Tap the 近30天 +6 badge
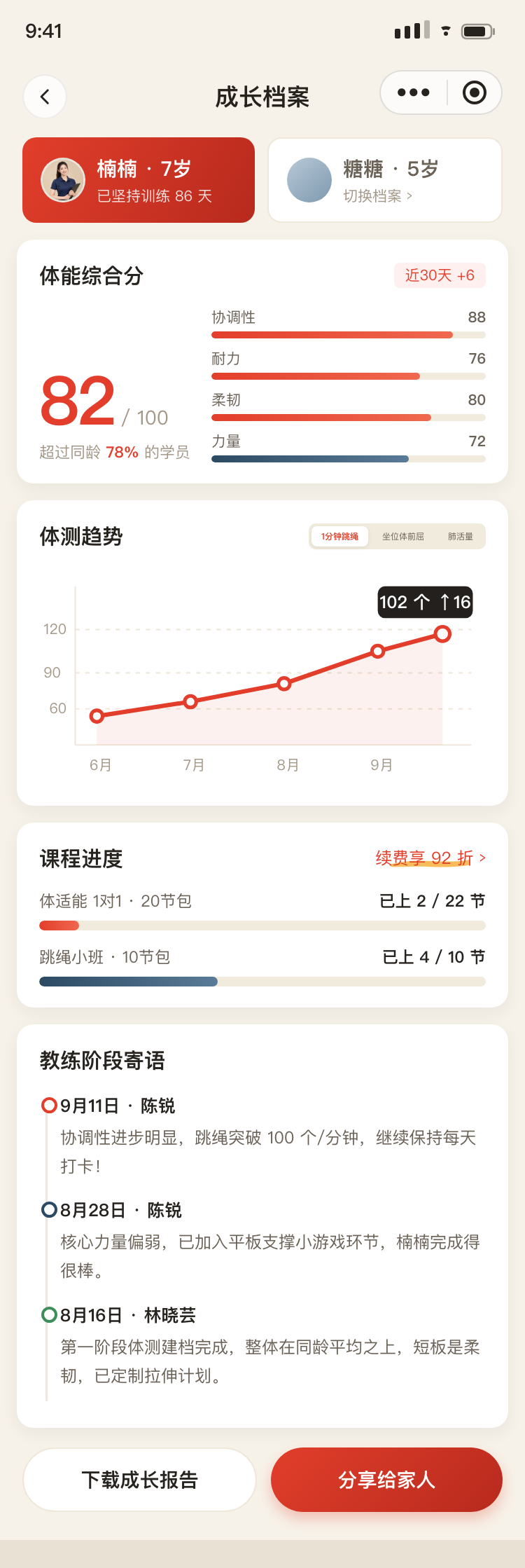This screenshot has height=1568, width=525. [x=440, y=275]
